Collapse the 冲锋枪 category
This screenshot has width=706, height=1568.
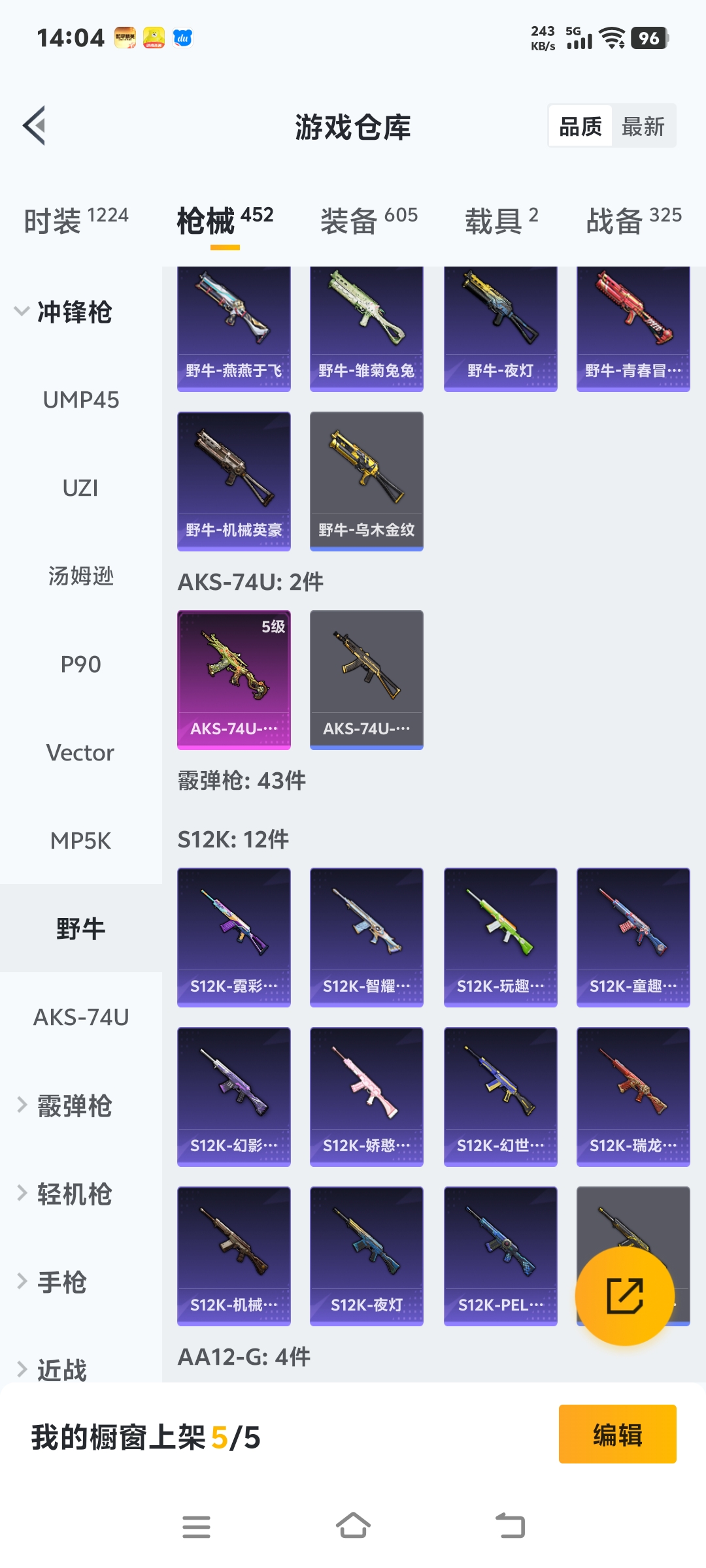coord(63,312)
